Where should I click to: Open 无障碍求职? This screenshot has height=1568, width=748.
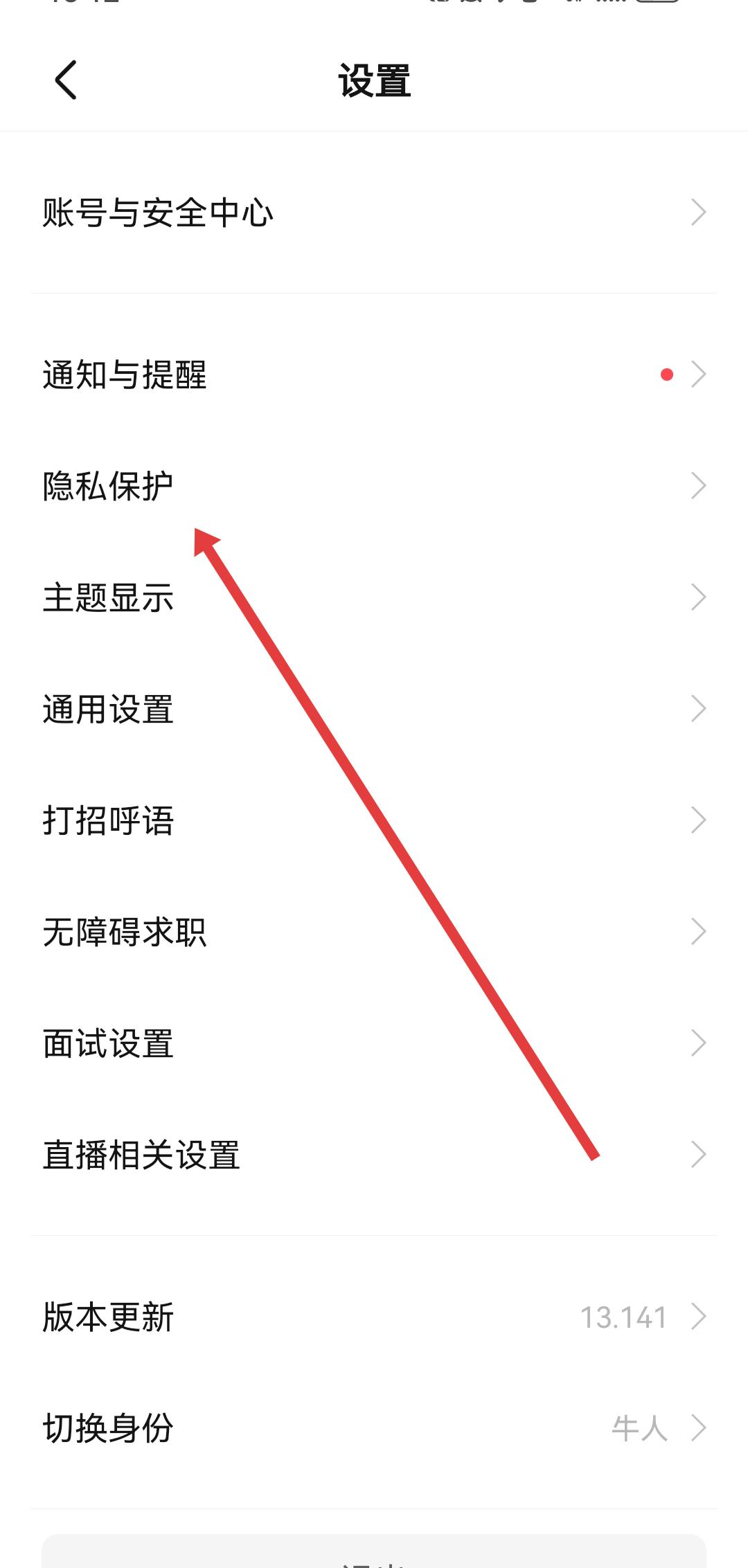(x=374, y=932)
